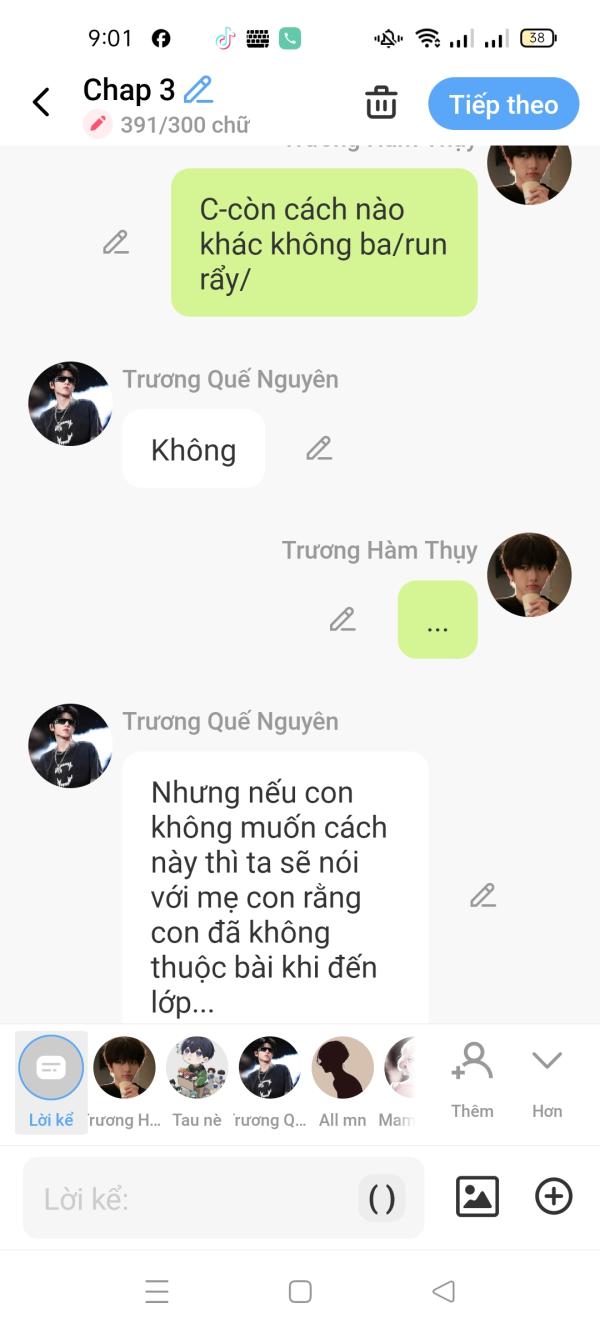Choose character Tau nè
600x1333 pixels.
point(197,1078)
